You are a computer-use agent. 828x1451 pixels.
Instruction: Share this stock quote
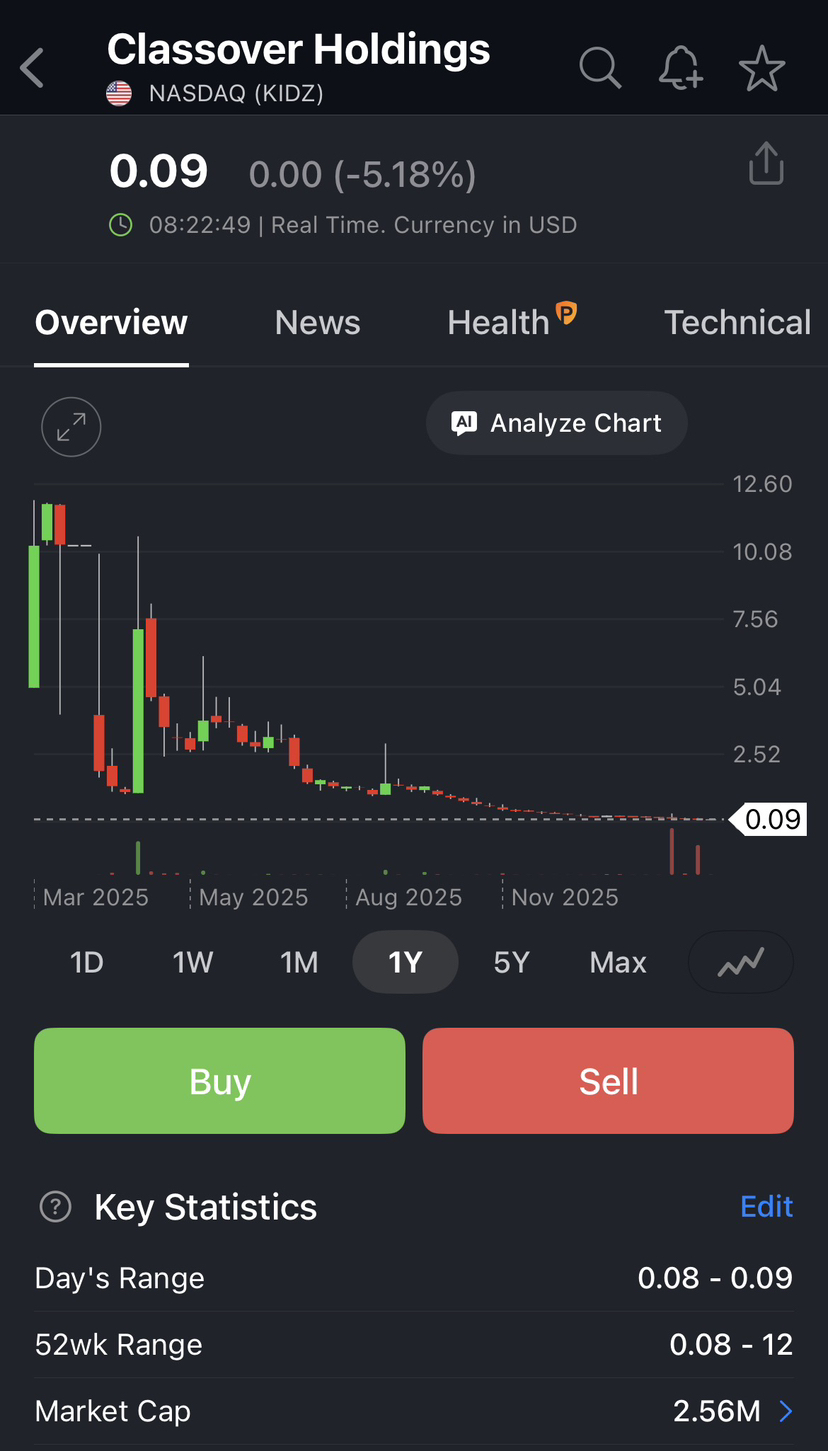pos(766,164)
